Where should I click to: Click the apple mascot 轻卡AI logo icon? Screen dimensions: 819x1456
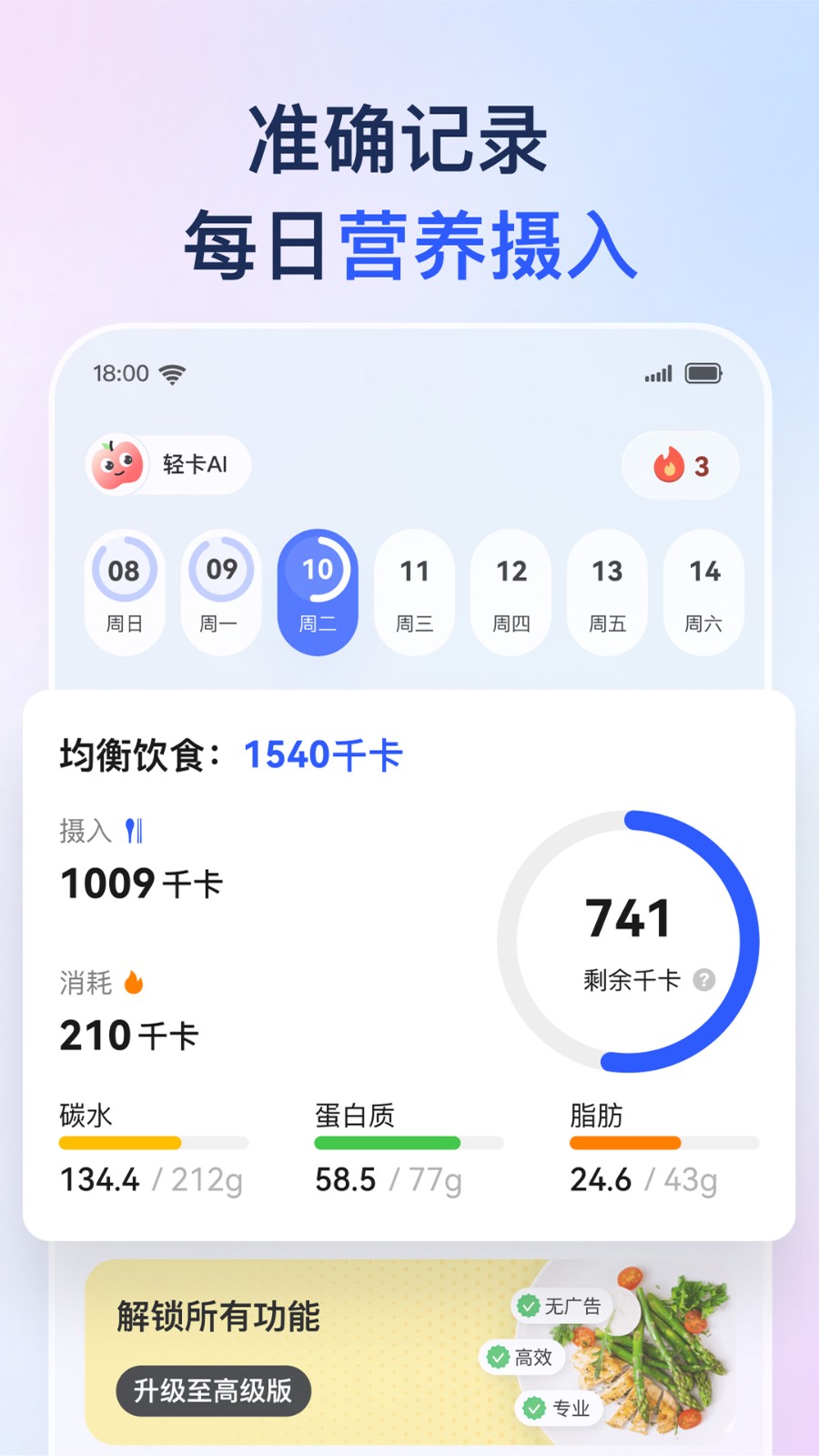[x=119, y=465]
